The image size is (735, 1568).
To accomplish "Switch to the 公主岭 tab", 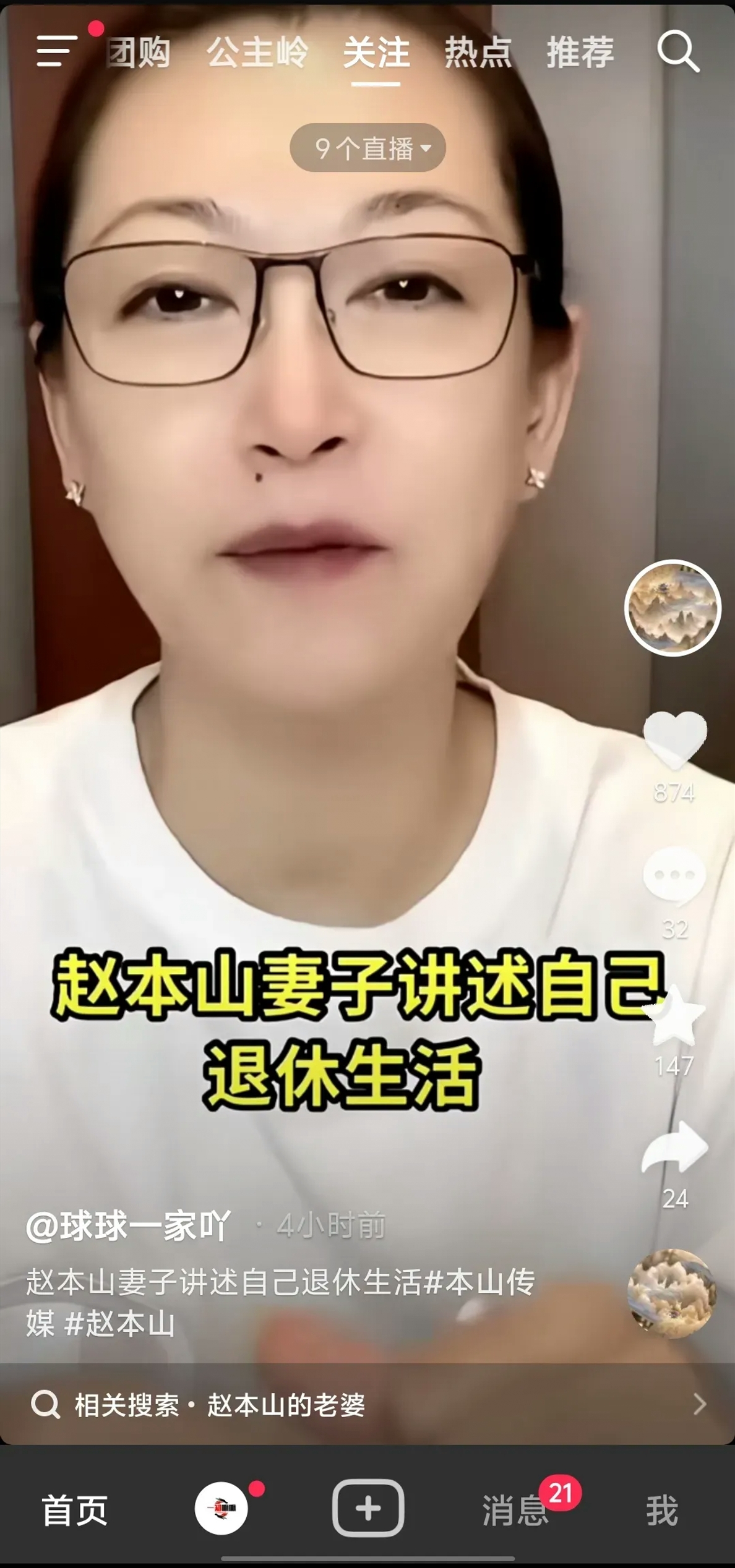I will (x=257, y=52).
